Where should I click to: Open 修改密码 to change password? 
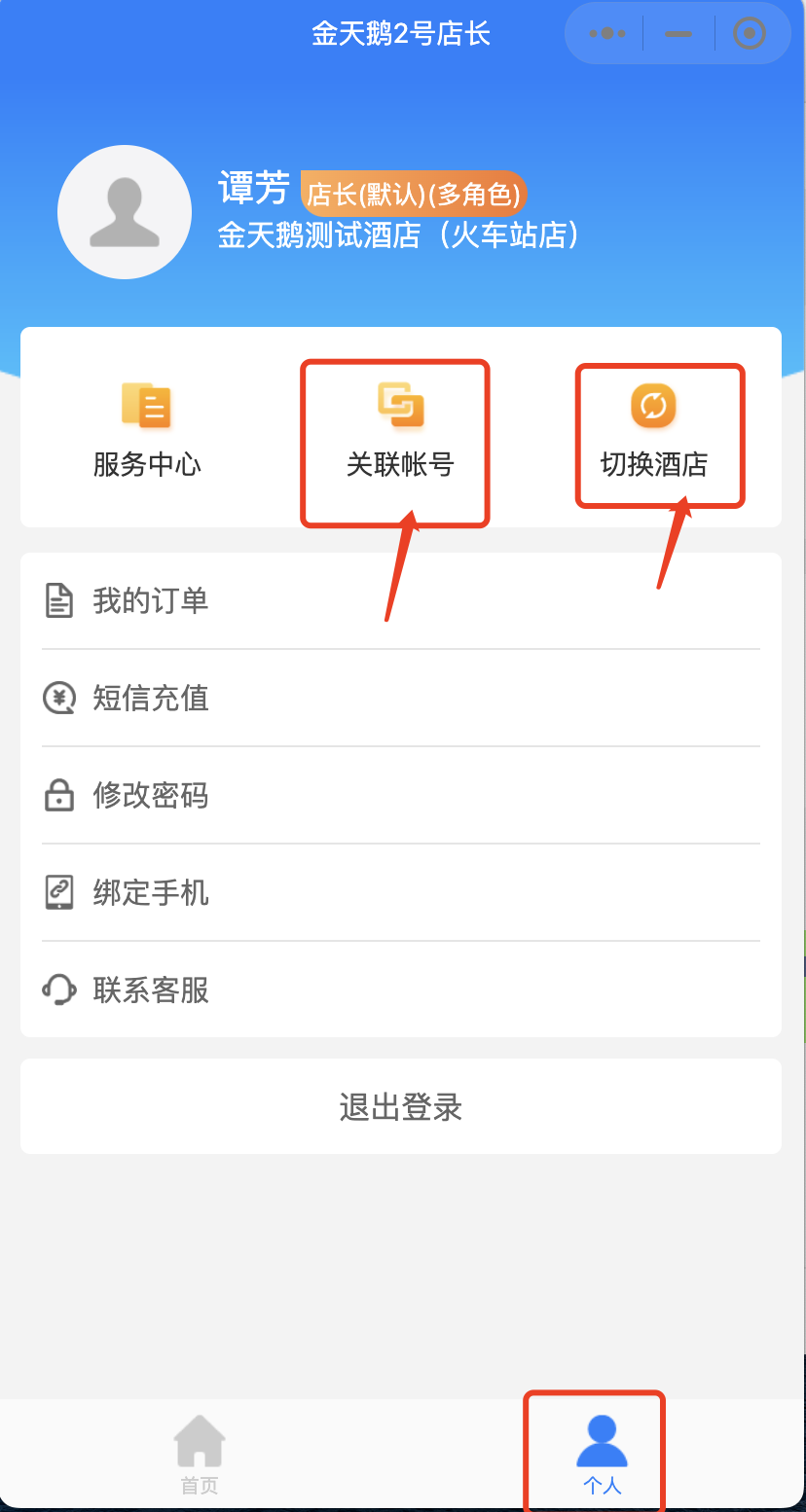point(400,795)
